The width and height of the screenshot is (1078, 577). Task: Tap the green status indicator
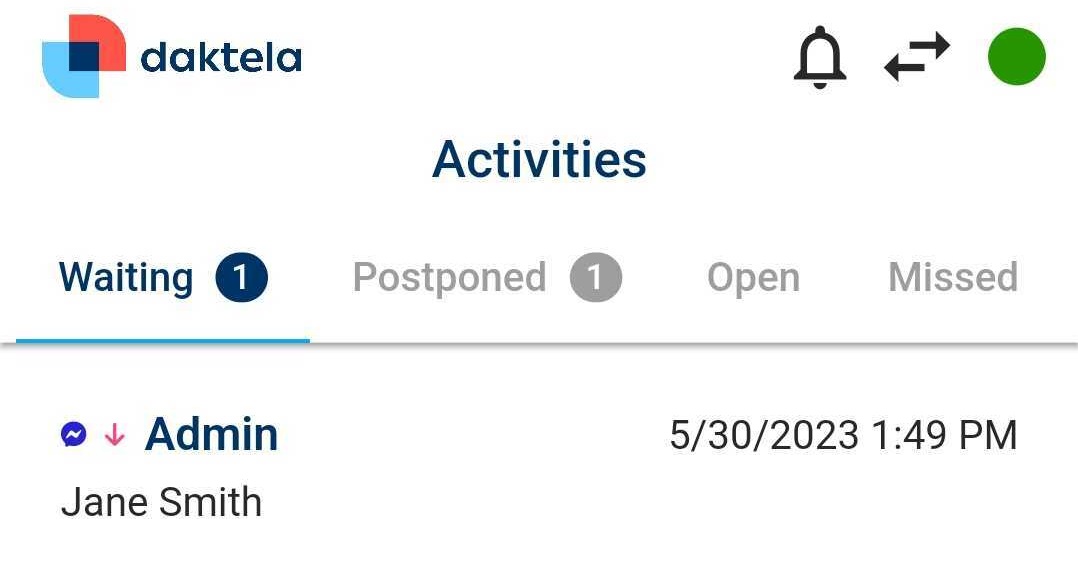pyautogui.click(x=1016, y=57)
